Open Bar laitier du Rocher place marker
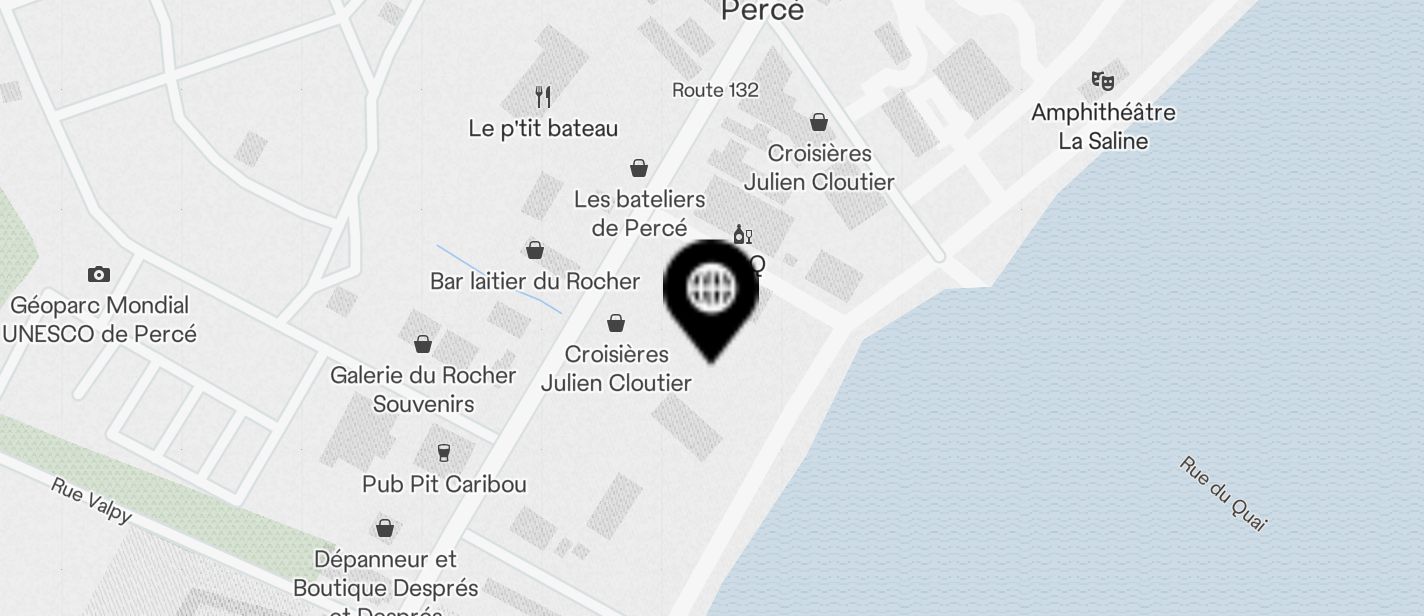 pyautogui.click(x=535, y=250)
